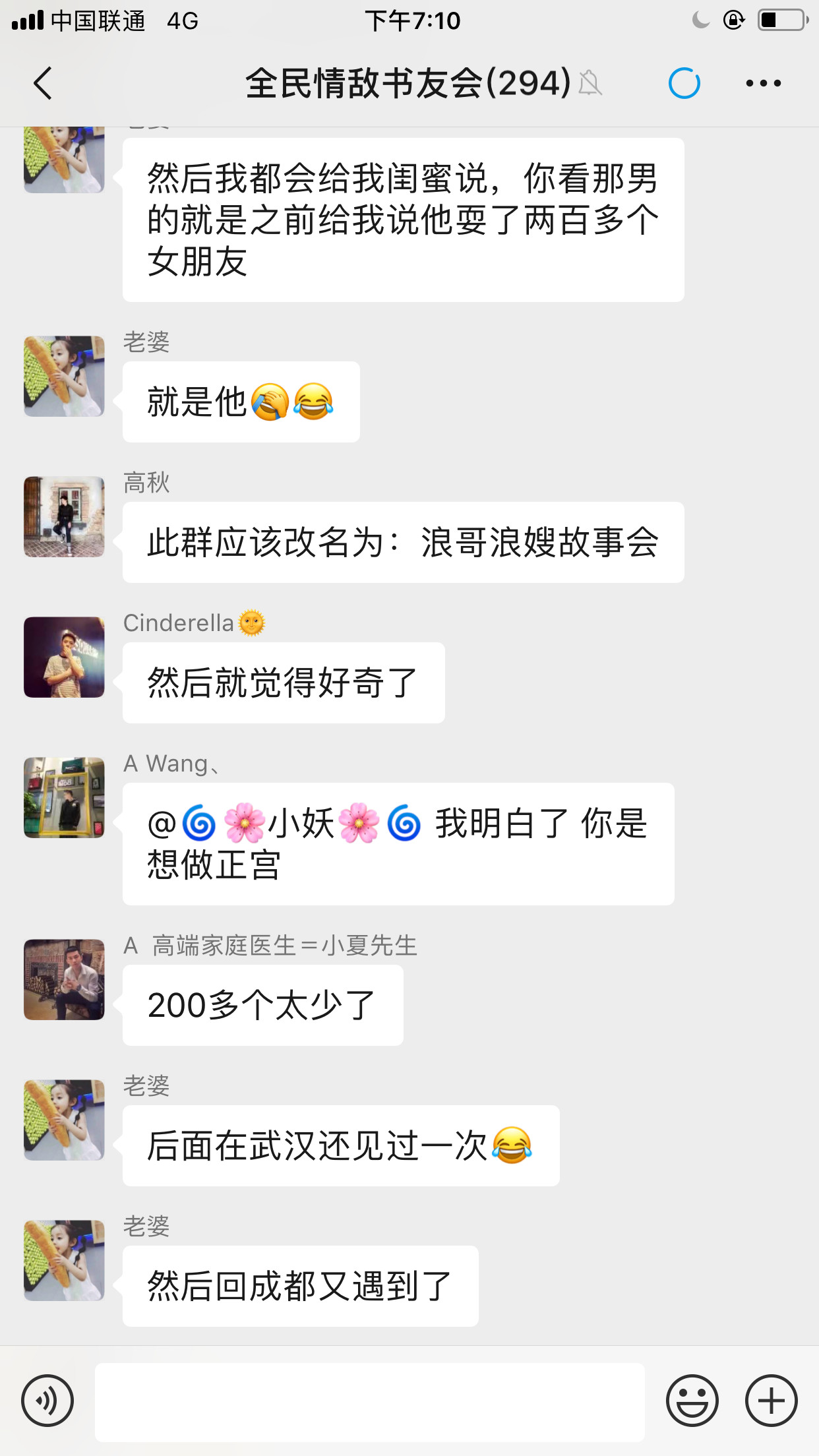
Task: View Cinderella's profile avatar
Action: pos(64,657)
